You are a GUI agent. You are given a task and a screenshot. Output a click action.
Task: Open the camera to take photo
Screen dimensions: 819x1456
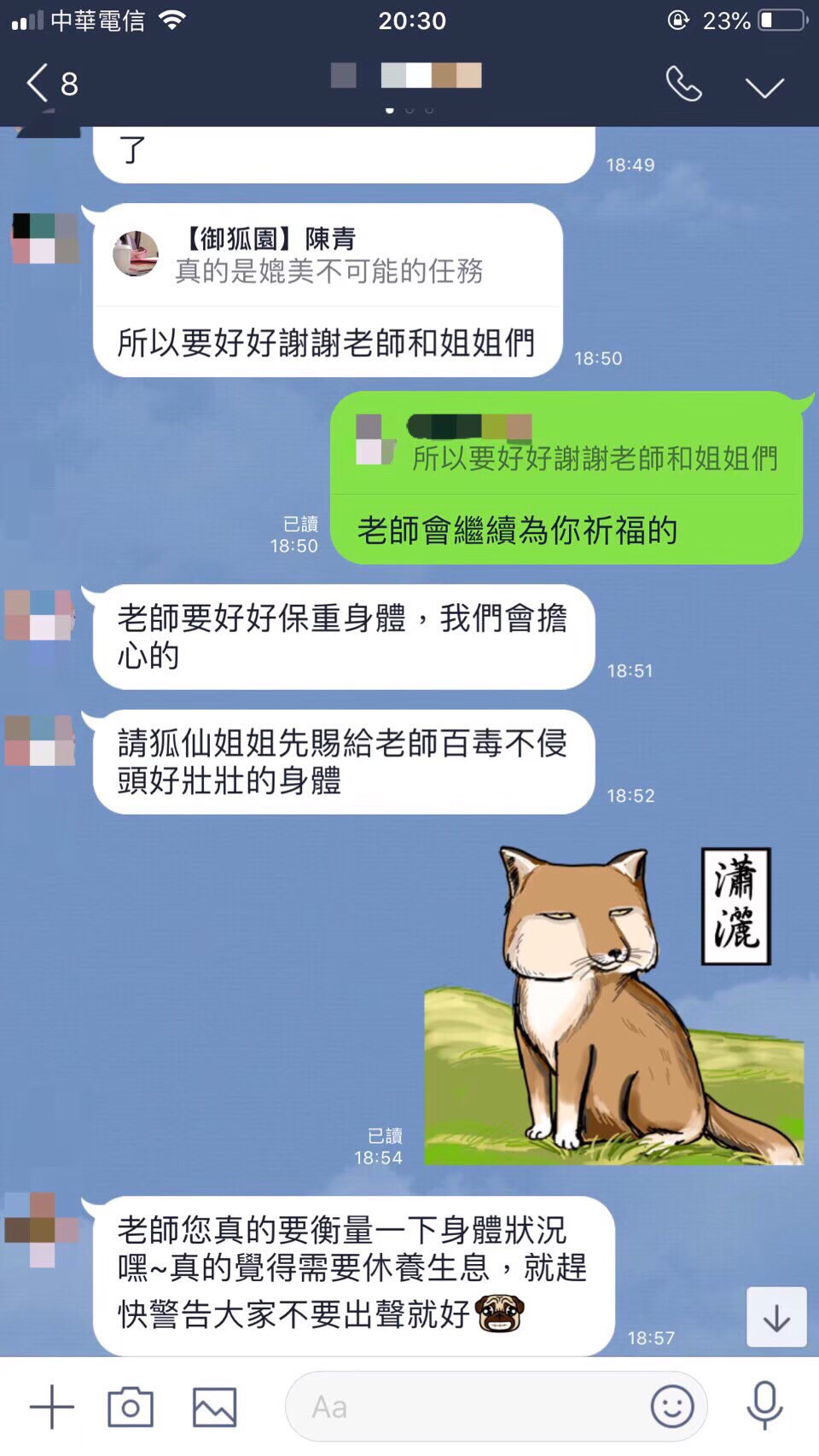pyautogui.click(x=131, y=1407)
